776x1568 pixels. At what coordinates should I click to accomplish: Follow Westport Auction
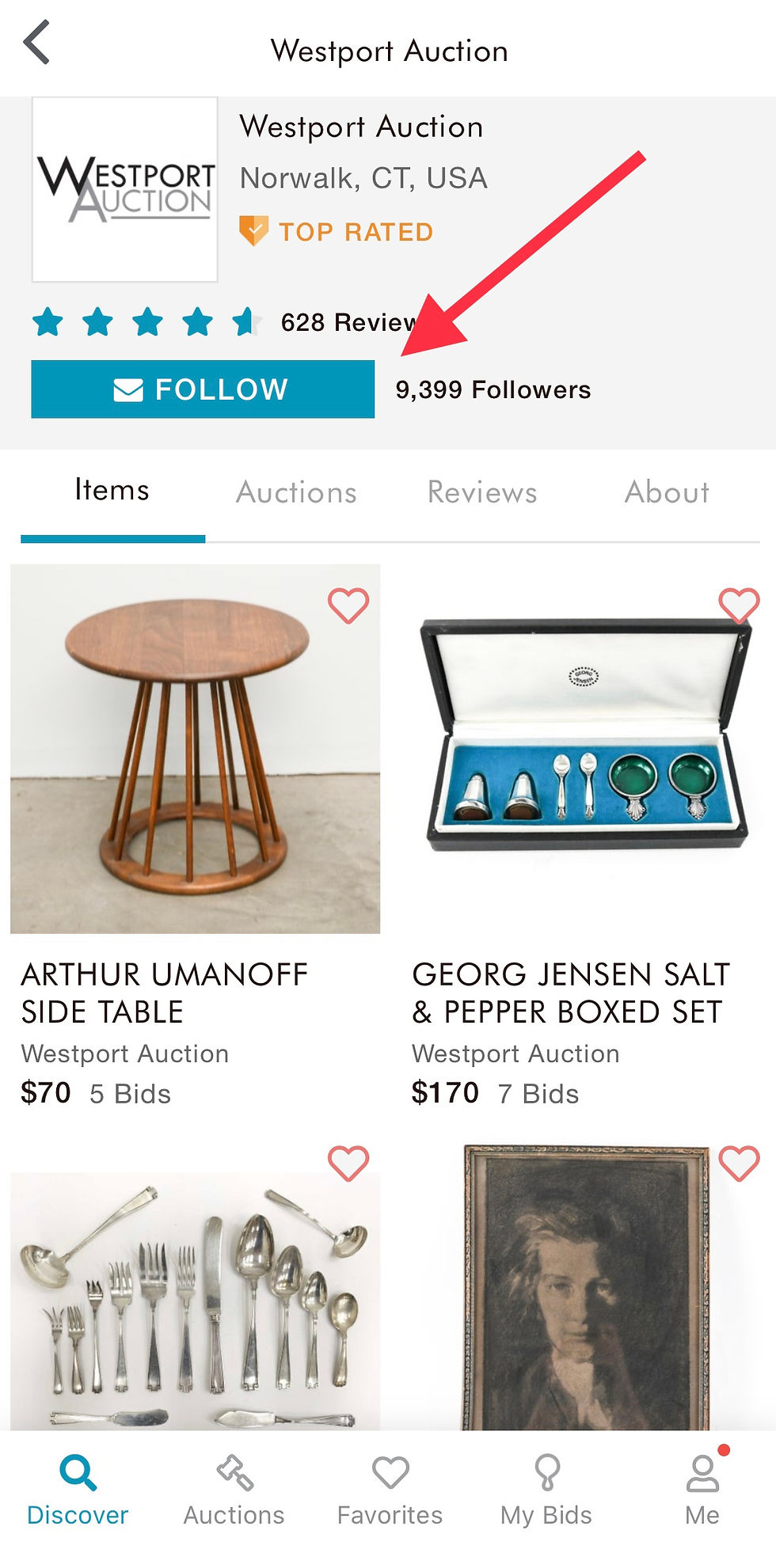tap(203, 389)
